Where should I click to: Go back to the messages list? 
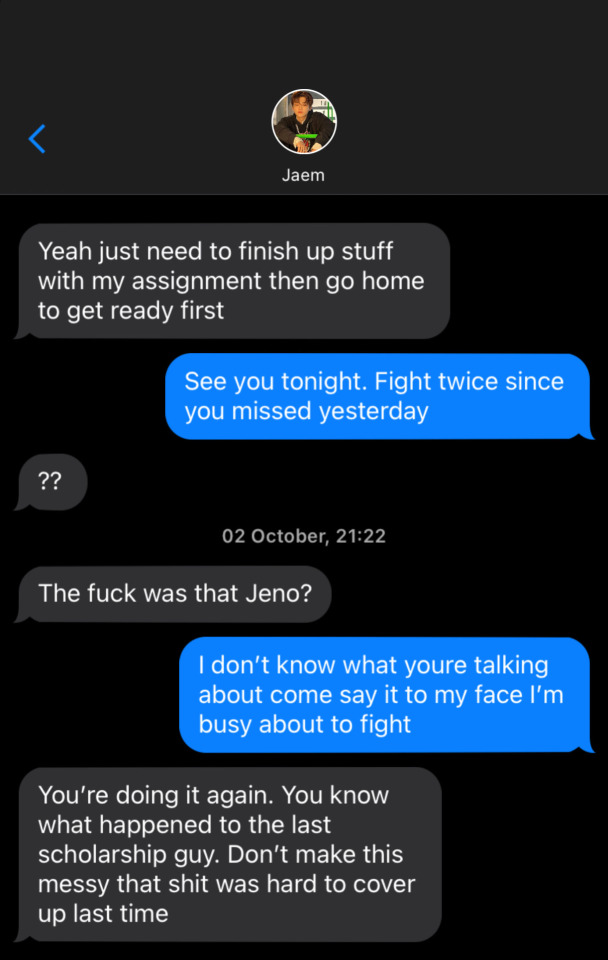coord(38,138)
